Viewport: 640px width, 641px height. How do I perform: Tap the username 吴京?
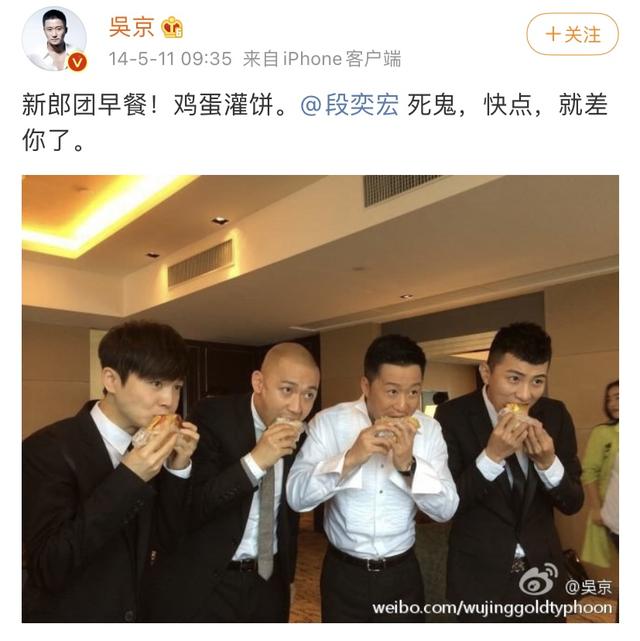pyautogui.click(x=129, y=26)
